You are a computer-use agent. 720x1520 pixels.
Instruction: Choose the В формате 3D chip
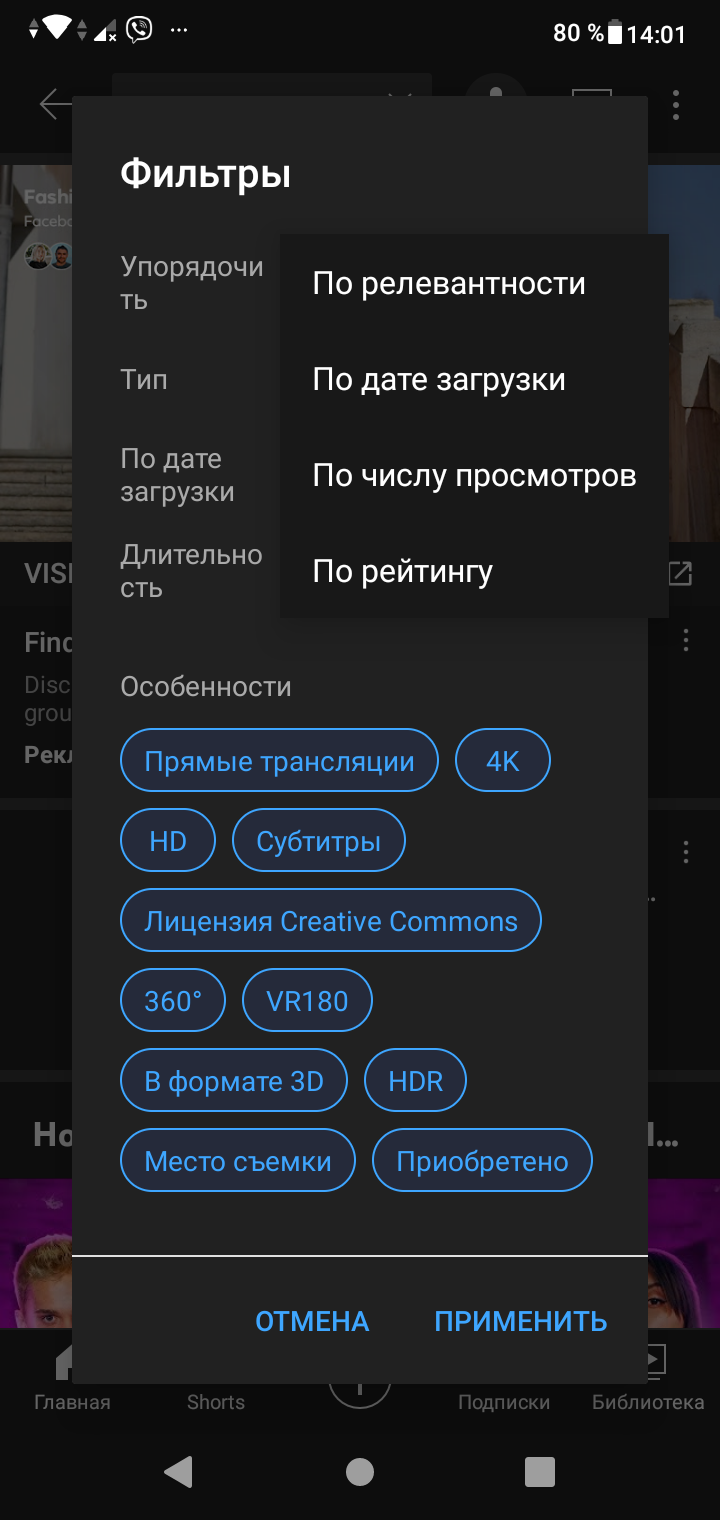(x=234, y=1081)
